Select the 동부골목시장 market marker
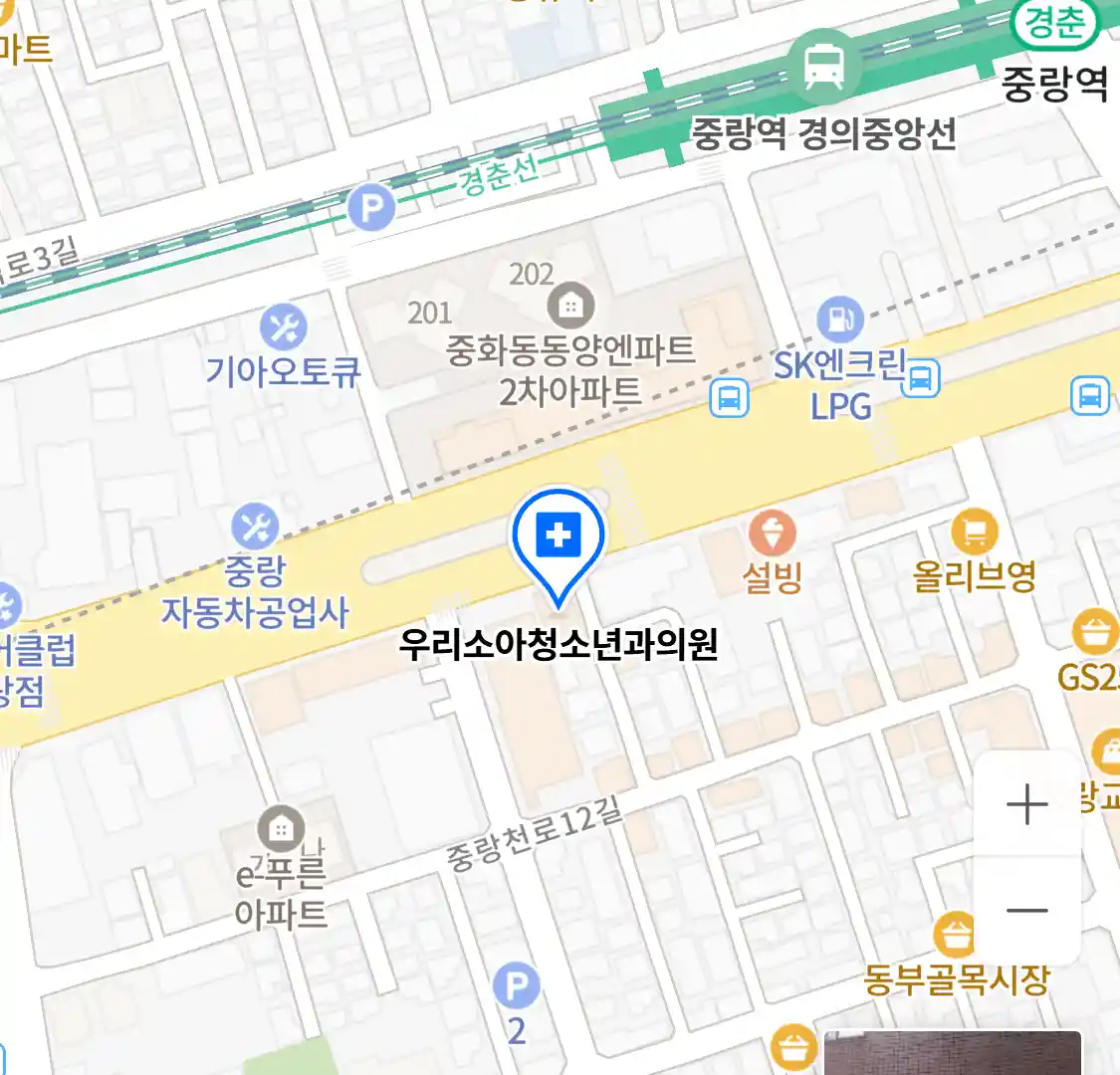 coord(956,936)
